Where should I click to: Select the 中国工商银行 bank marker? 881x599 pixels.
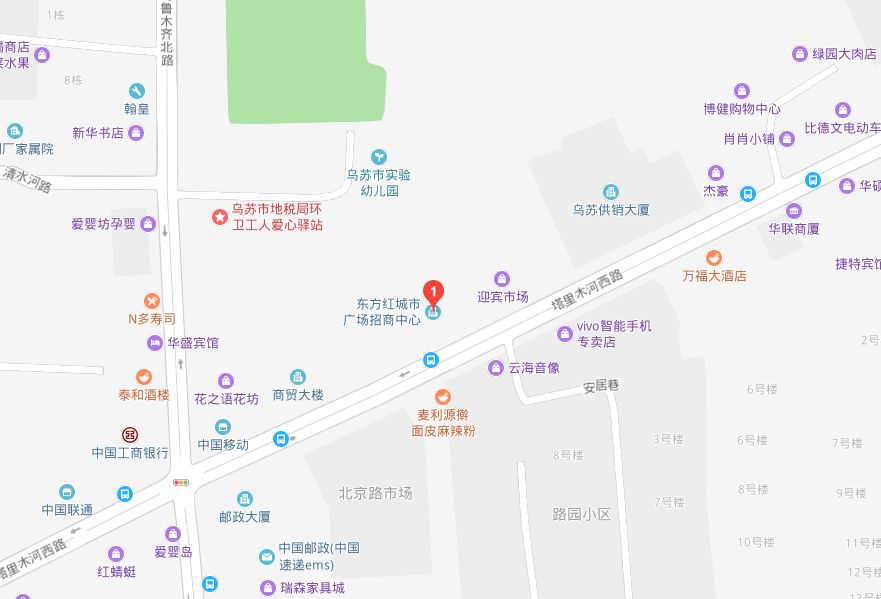[130, 434]
